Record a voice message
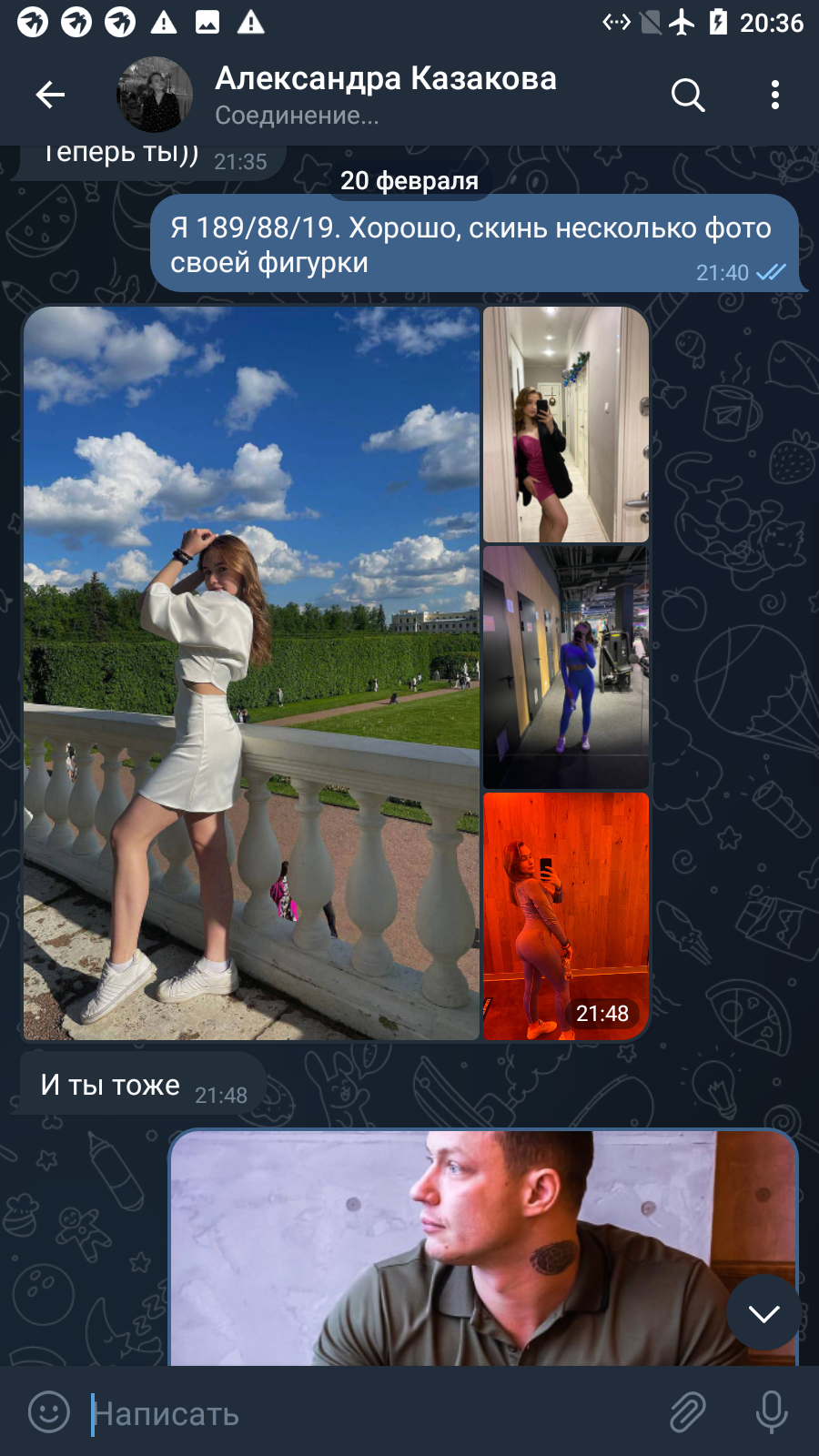Image resolution: width=819 pixels, height=1456 pixels. pos(772,1412)
